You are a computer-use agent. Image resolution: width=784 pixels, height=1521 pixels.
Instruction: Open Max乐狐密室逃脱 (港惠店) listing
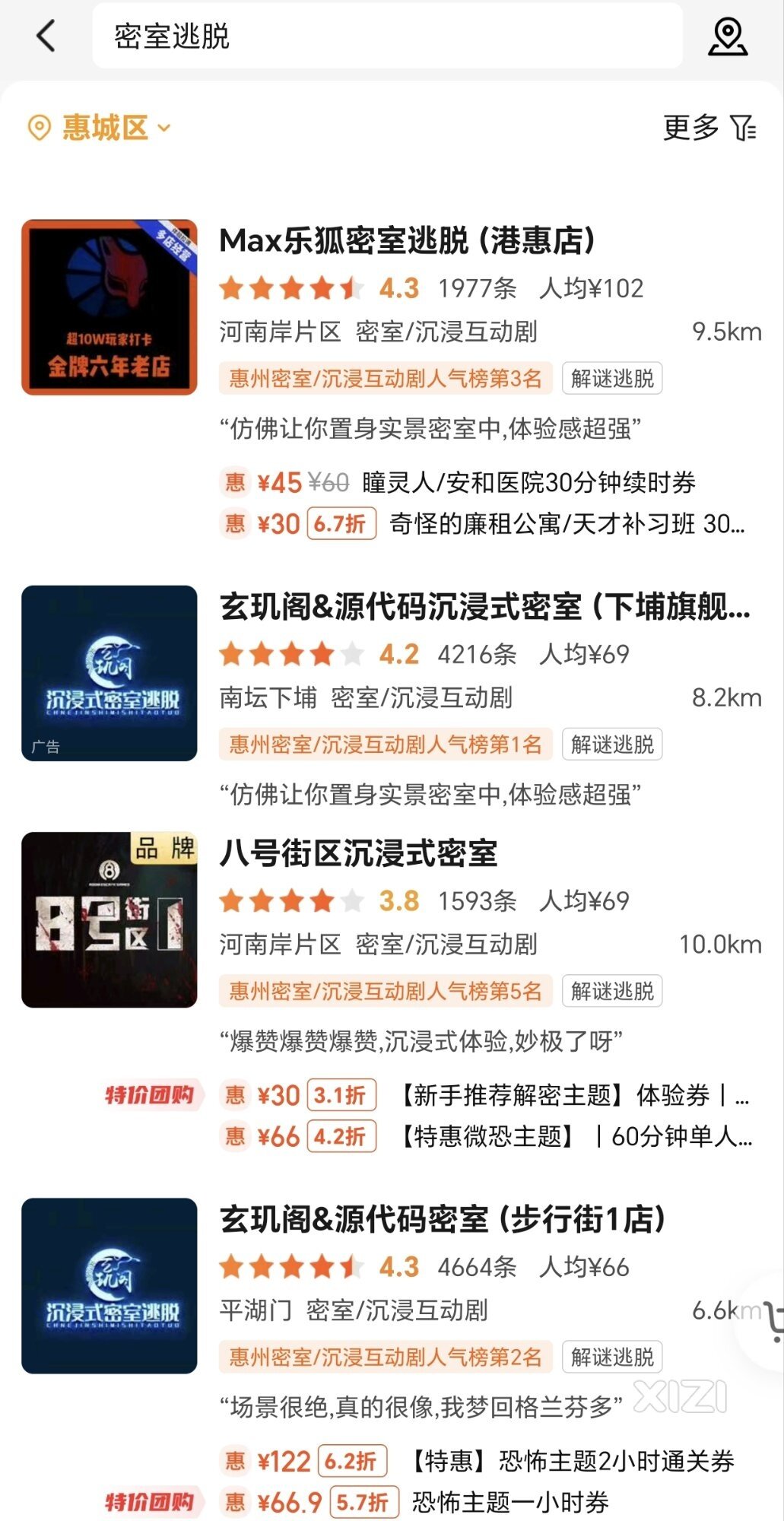407,241
